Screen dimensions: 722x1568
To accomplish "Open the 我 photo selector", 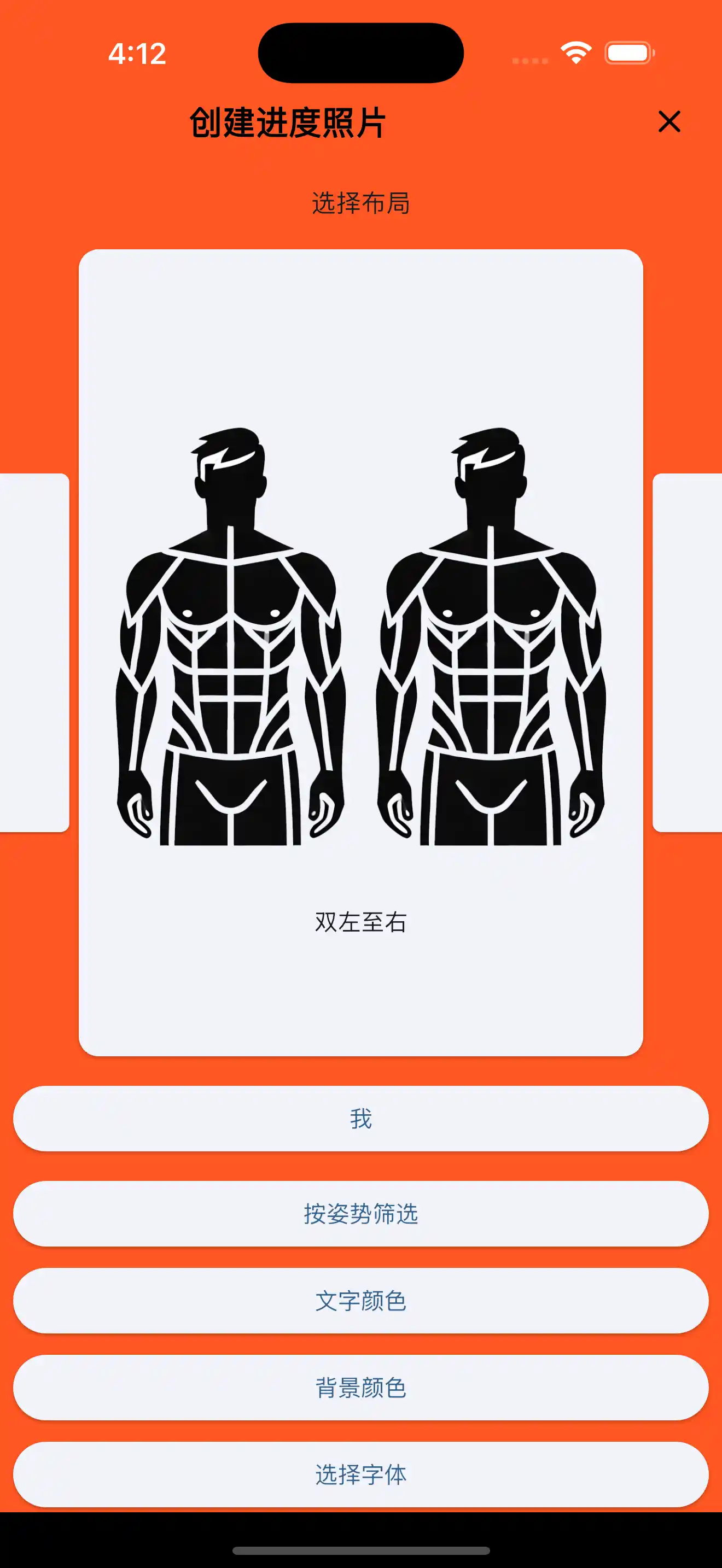I will pos(361,1118).
